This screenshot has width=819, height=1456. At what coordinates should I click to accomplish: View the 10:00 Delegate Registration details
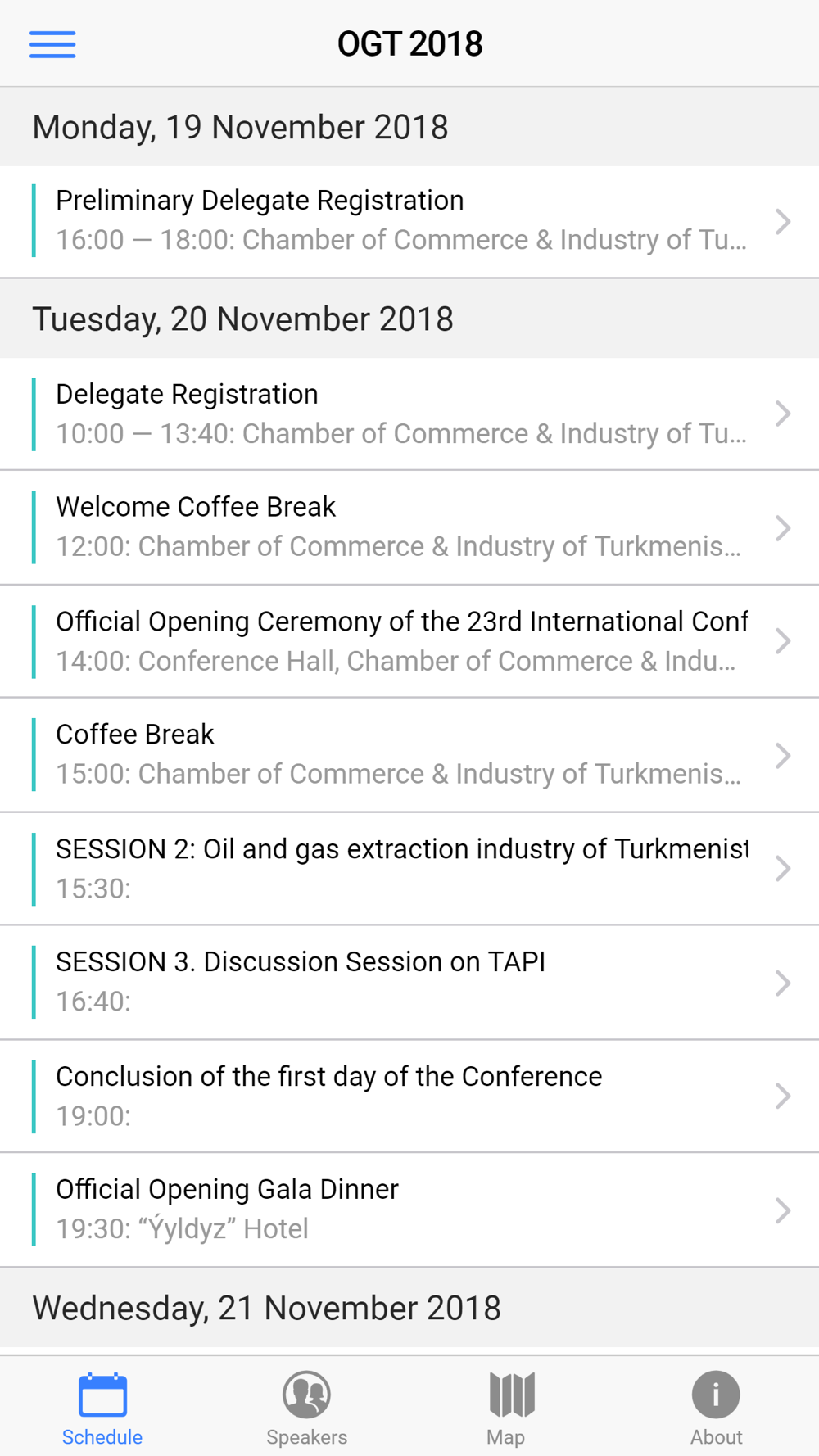[x=401, y=414]
